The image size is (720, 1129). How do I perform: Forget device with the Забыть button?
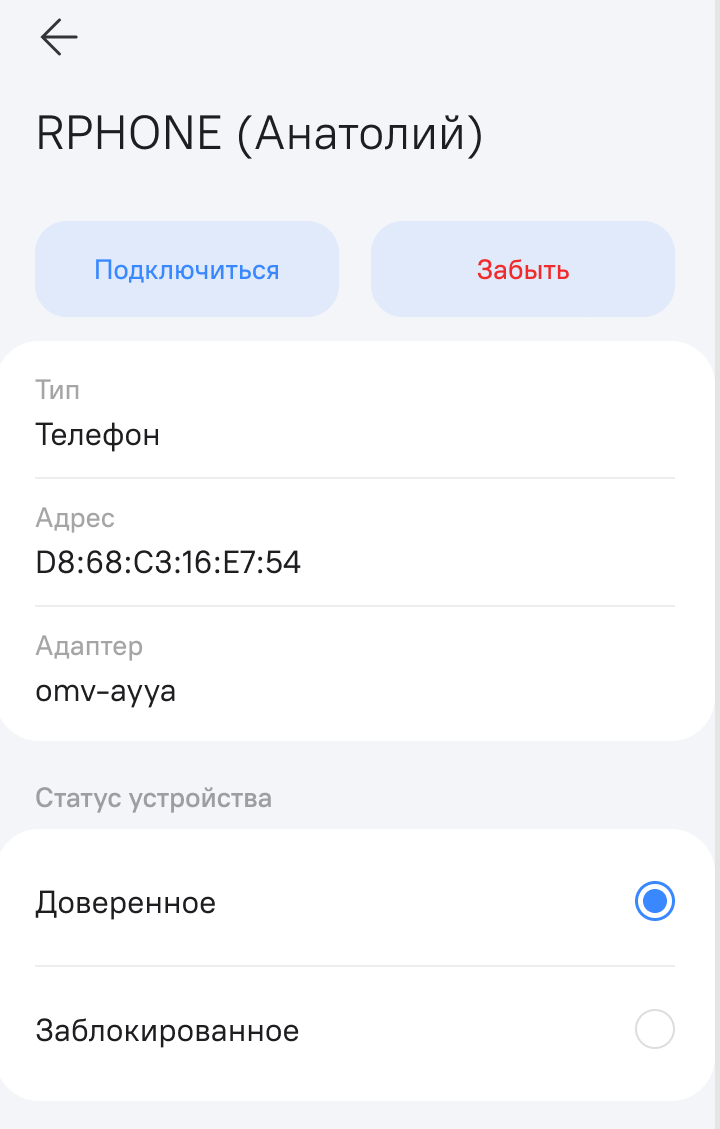click(523, 270)
